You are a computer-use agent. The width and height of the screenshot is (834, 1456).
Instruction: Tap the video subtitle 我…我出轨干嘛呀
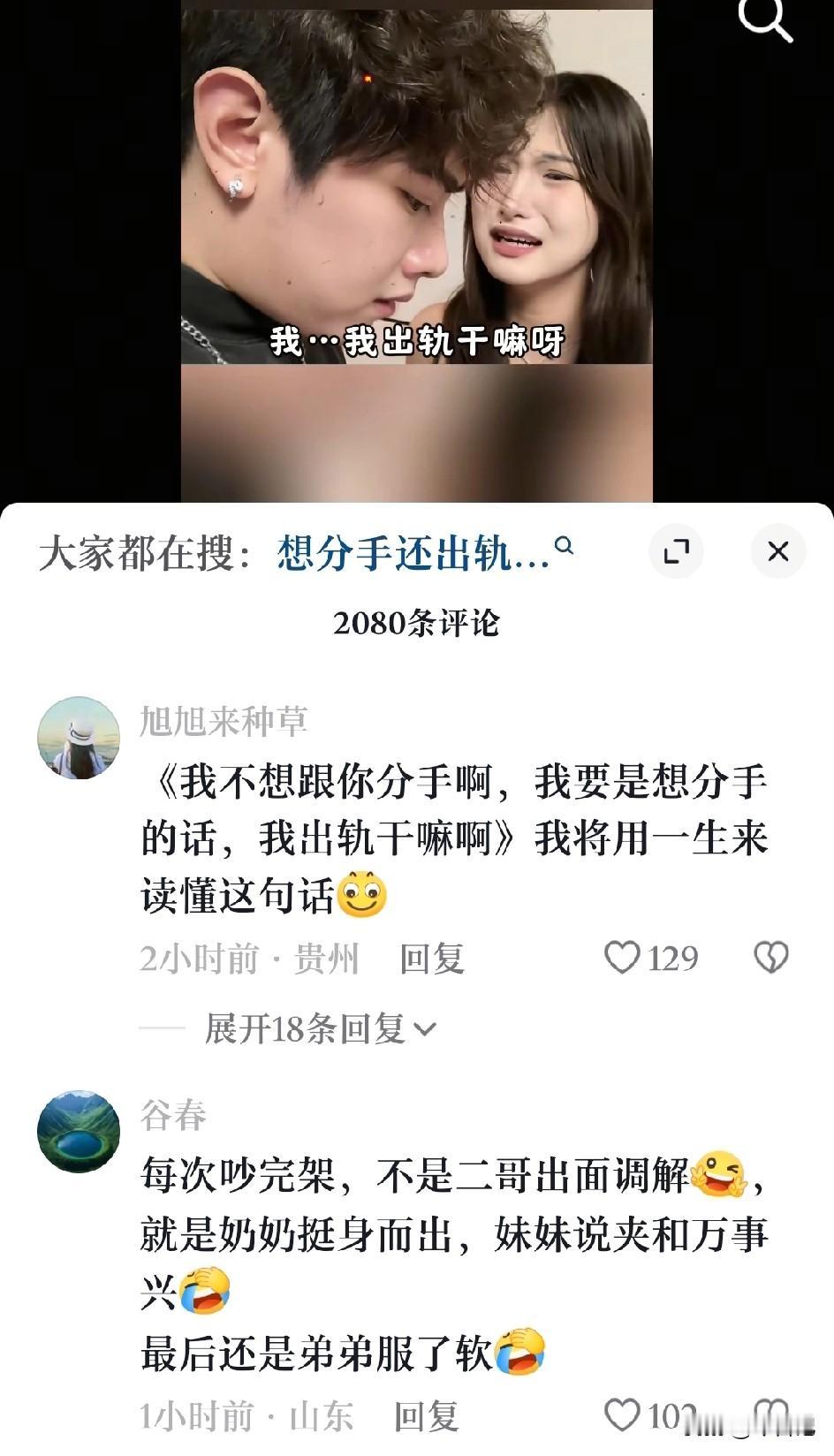415,336
